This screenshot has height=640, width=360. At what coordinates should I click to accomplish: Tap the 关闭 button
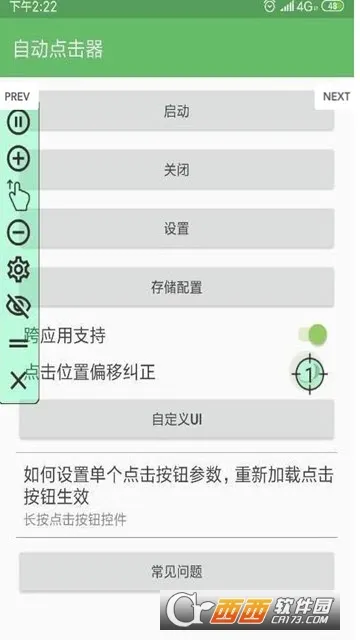pyautogui.click(x=176, y=170)
